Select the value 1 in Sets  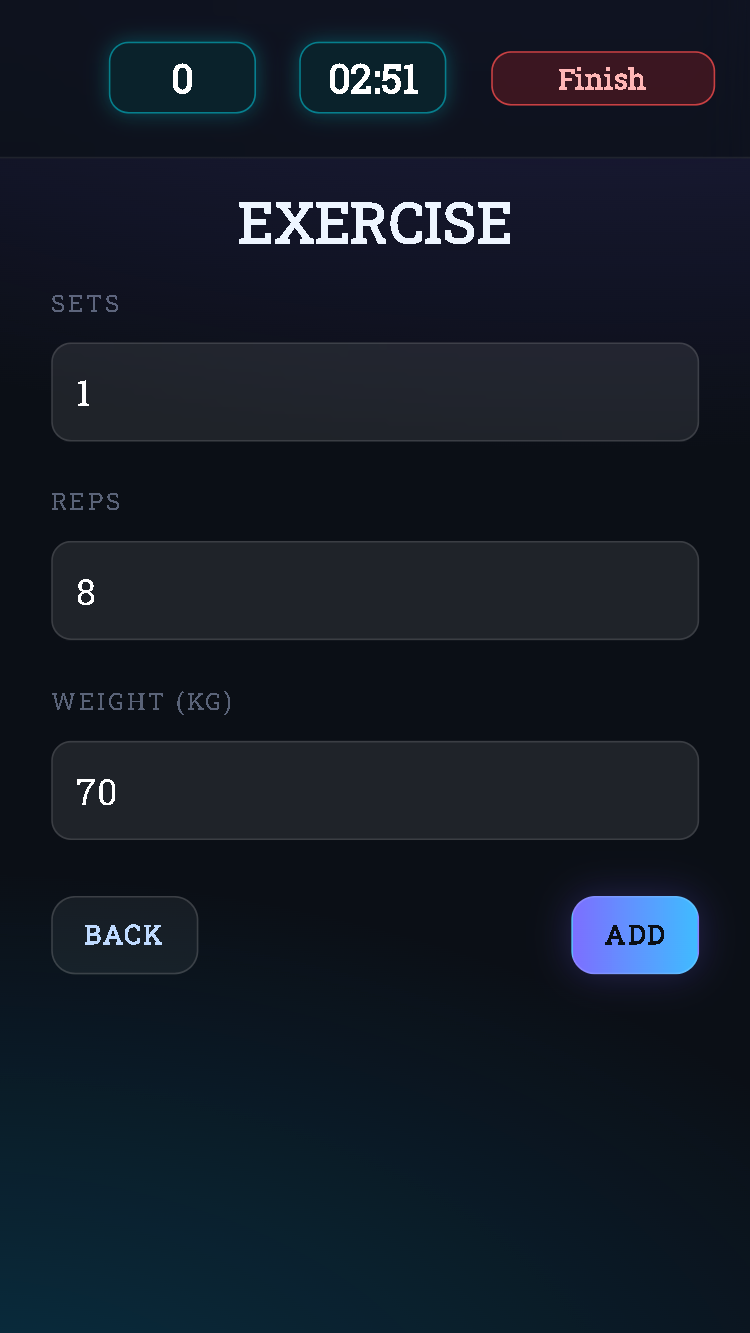click(84, 392)
